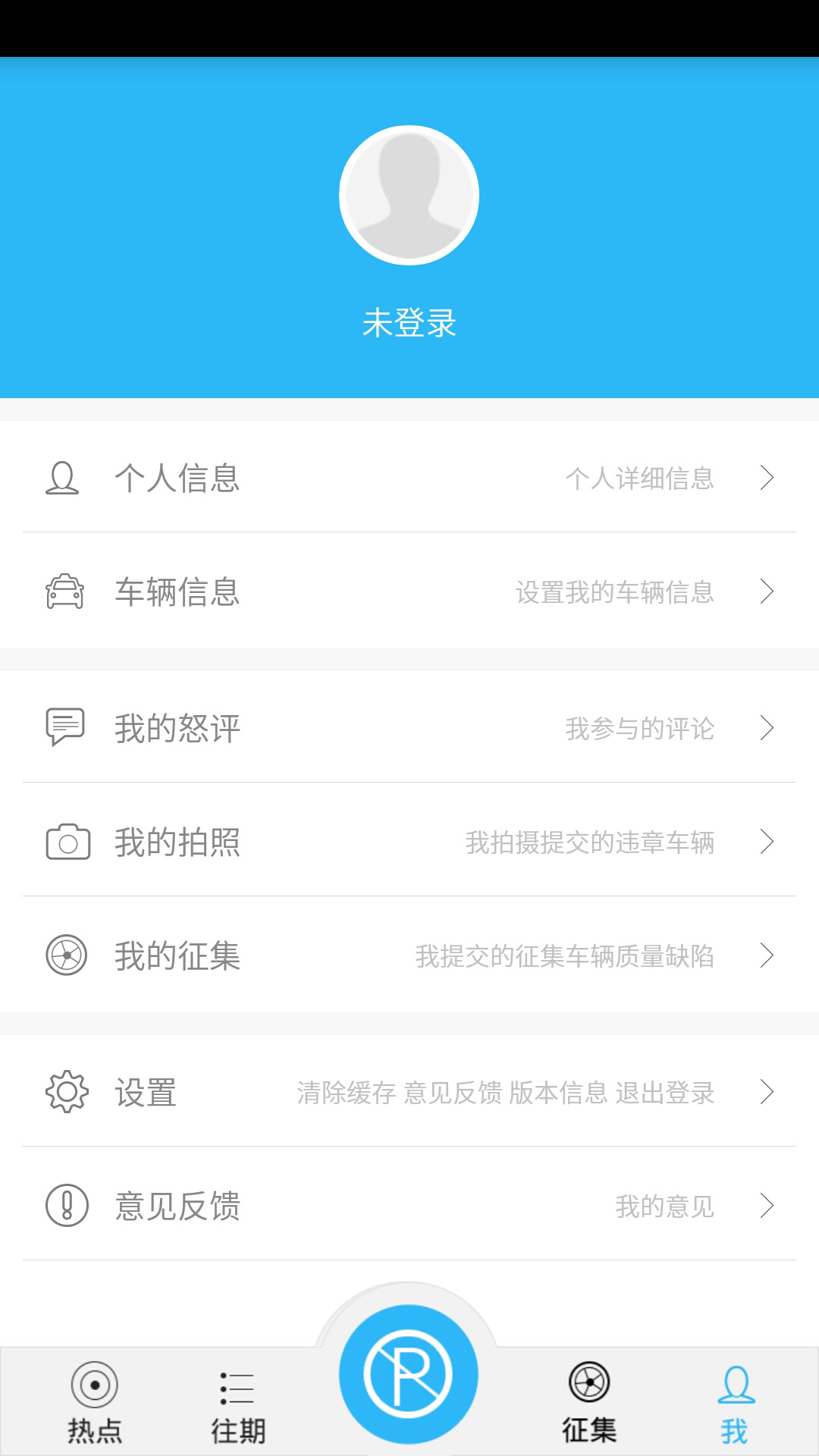Tap the default avatar to log in

(409, 195)
